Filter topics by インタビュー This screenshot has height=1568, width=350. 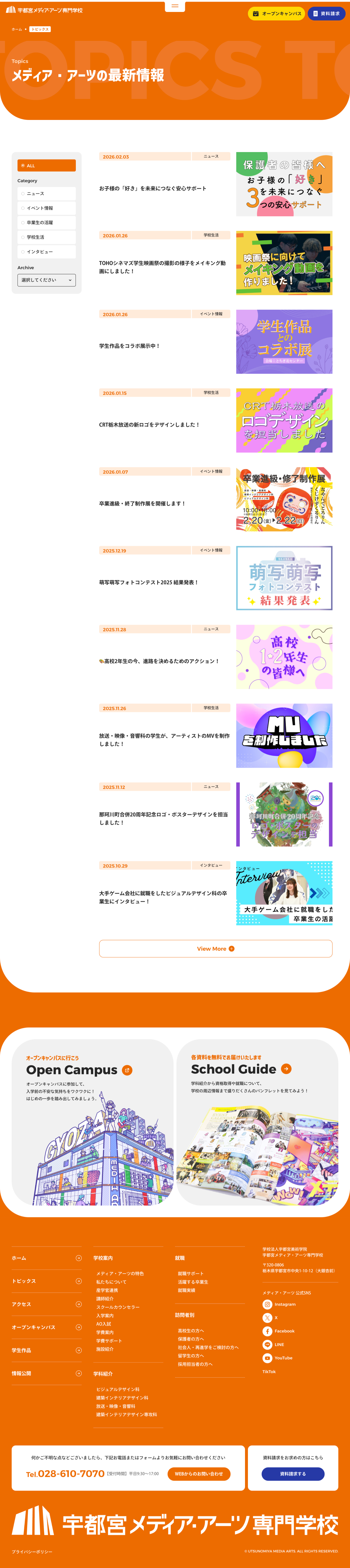tap(46, 251)
